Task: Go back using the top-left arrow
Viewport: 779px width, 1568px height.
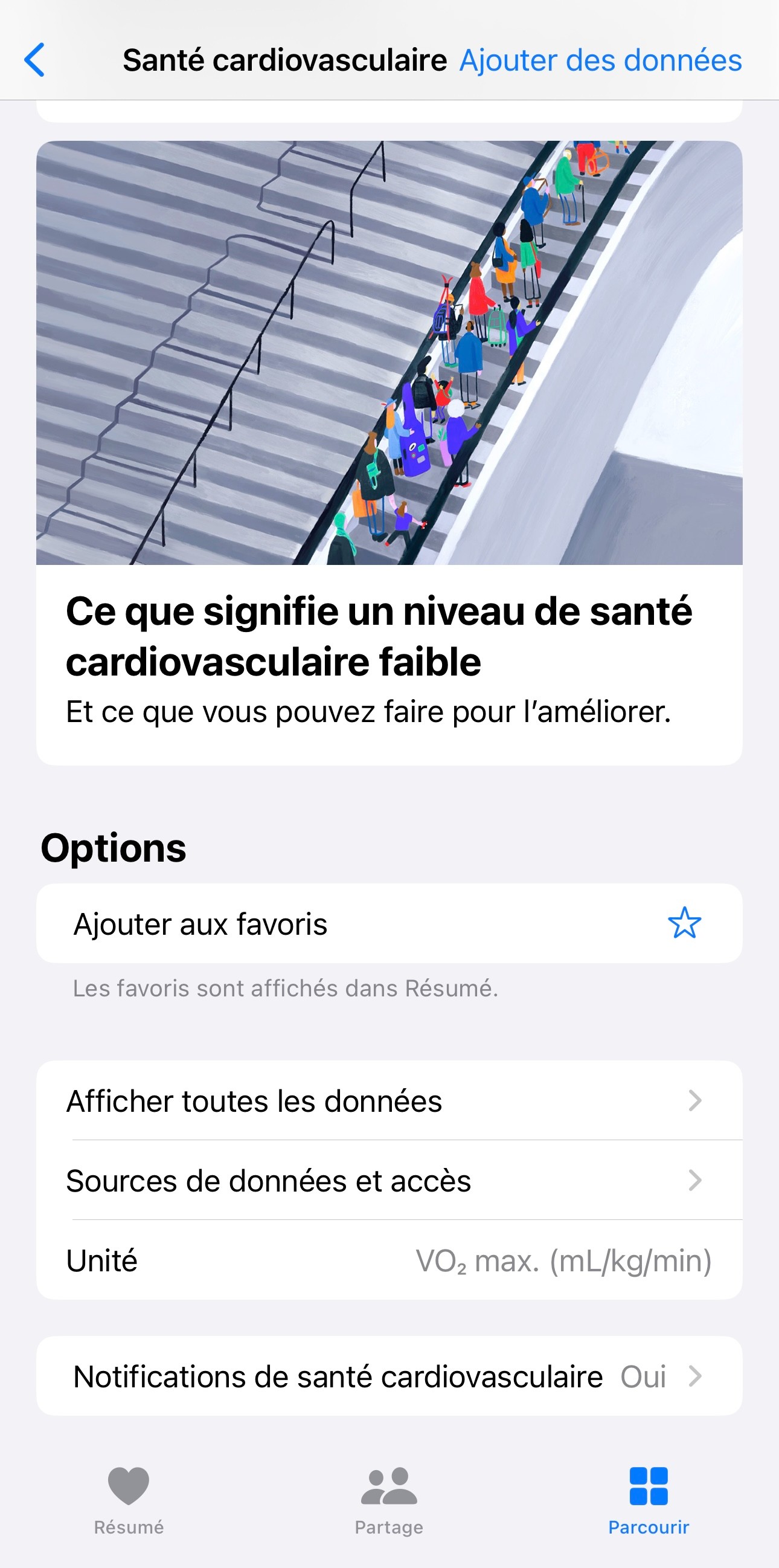Action: (x=34, y=60)
